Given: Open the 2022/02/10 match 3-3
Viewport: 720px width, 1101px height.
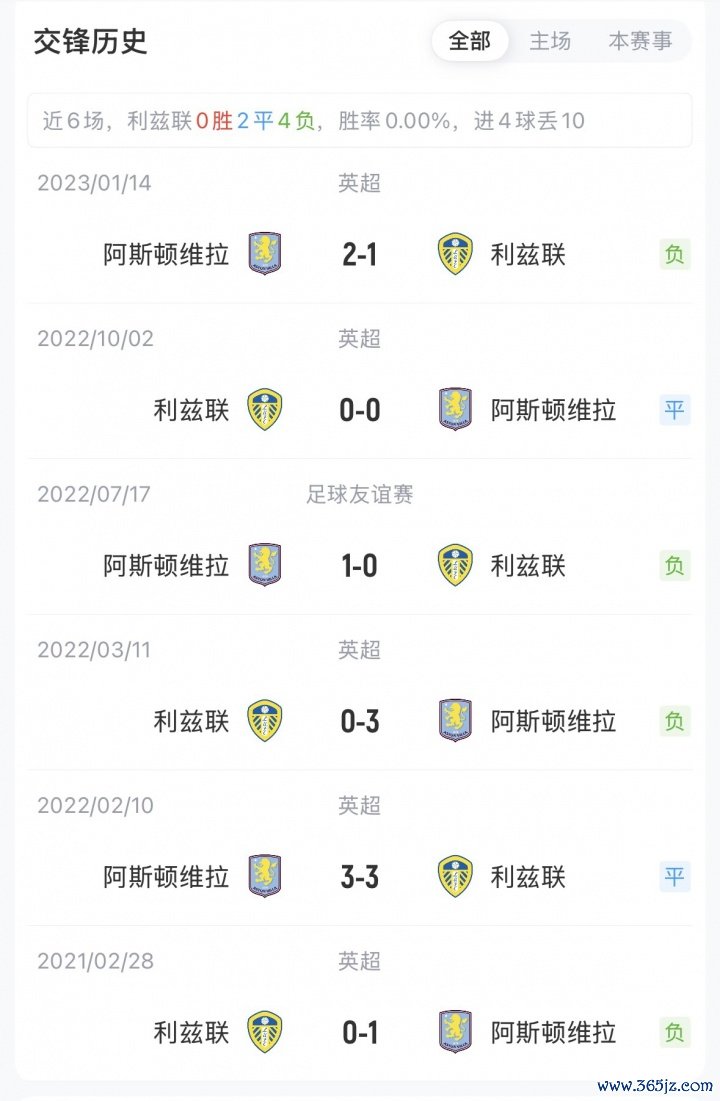Looking at the screenshot, I should [x=360, y=877].
